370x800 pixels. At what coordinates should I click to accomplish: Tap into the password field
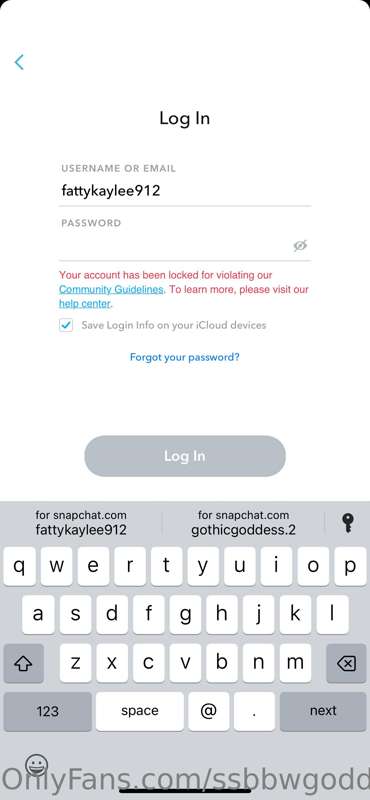pos(174,246)
